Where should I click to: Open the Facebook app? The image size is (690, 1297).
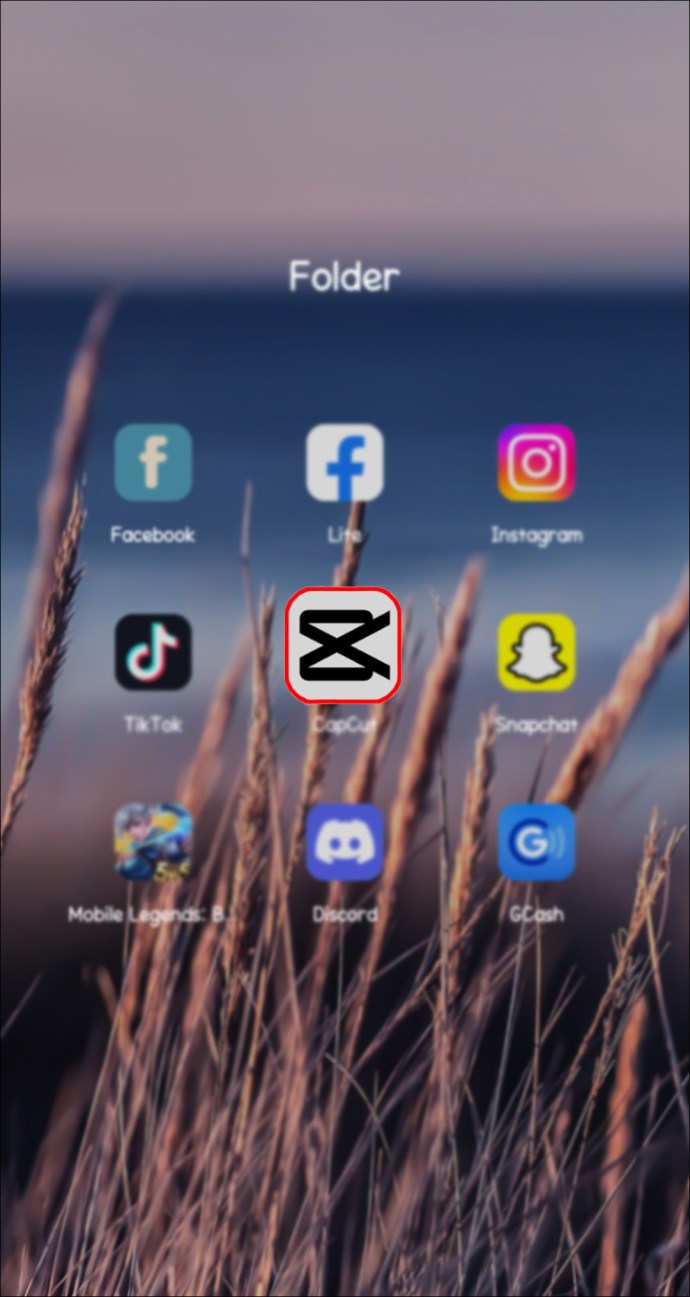click(x=153, y=463)
